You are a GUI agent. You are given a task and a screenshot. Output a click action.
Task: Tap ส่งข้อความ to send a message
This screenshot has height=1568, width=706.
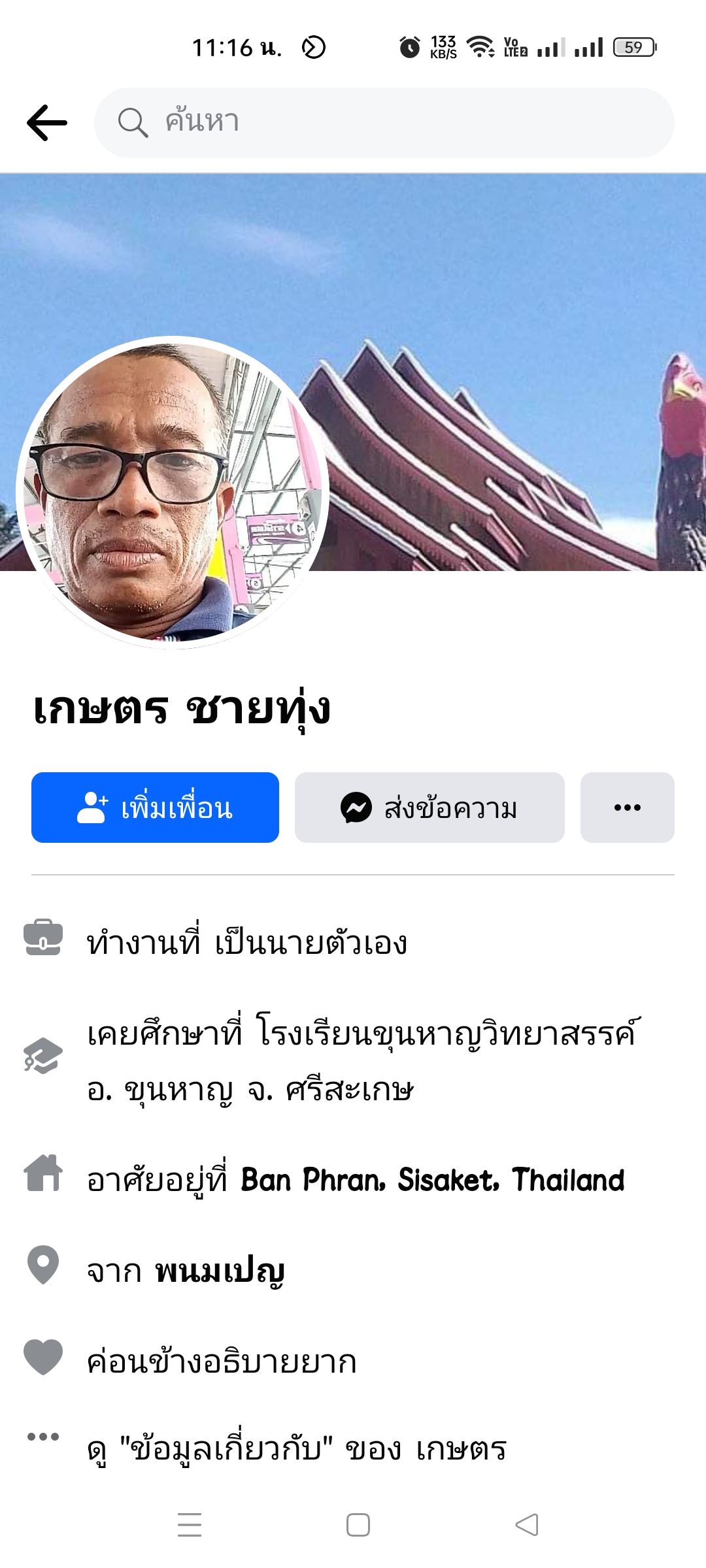pyautogui.click(x=429, y=808)
